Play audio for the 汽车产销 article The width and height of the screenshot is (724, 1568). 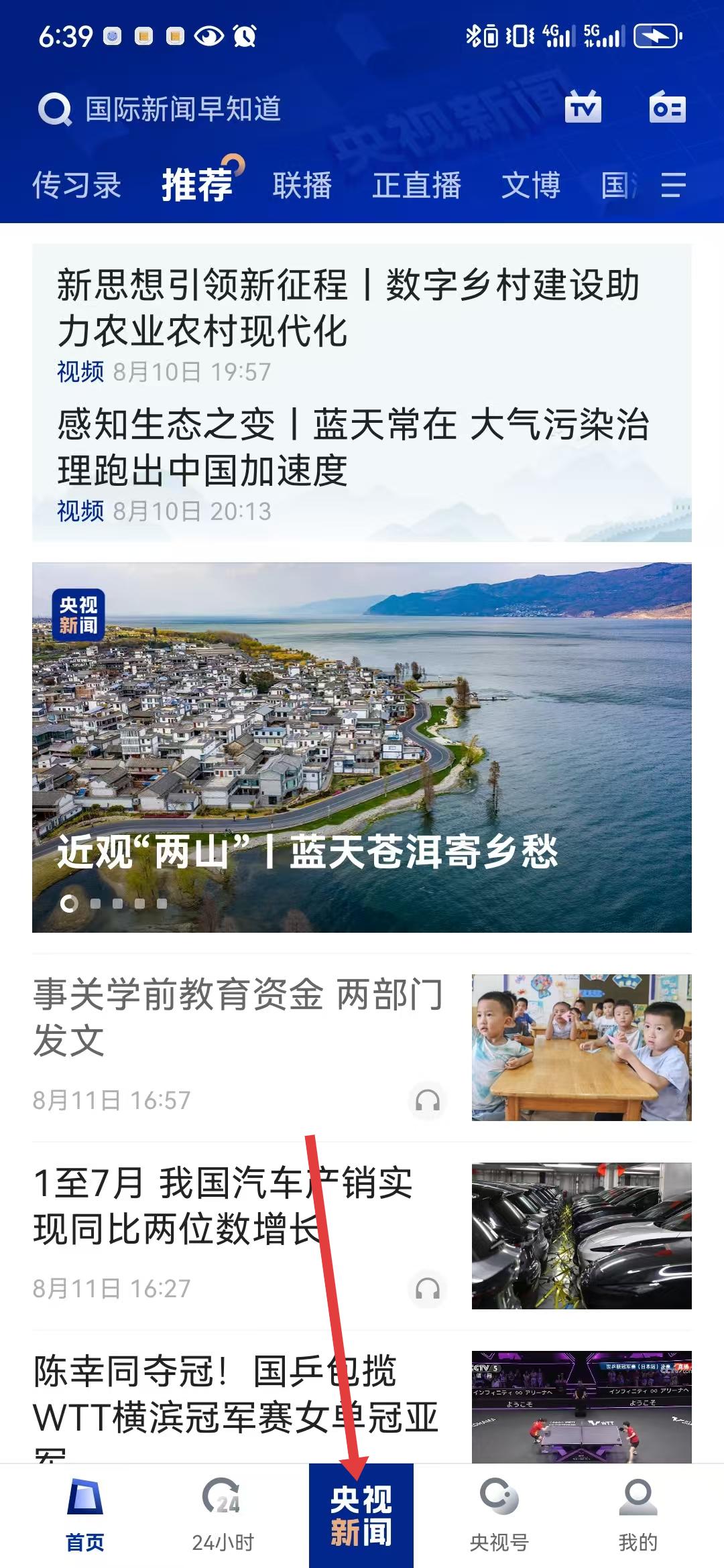coord(427,1289)
